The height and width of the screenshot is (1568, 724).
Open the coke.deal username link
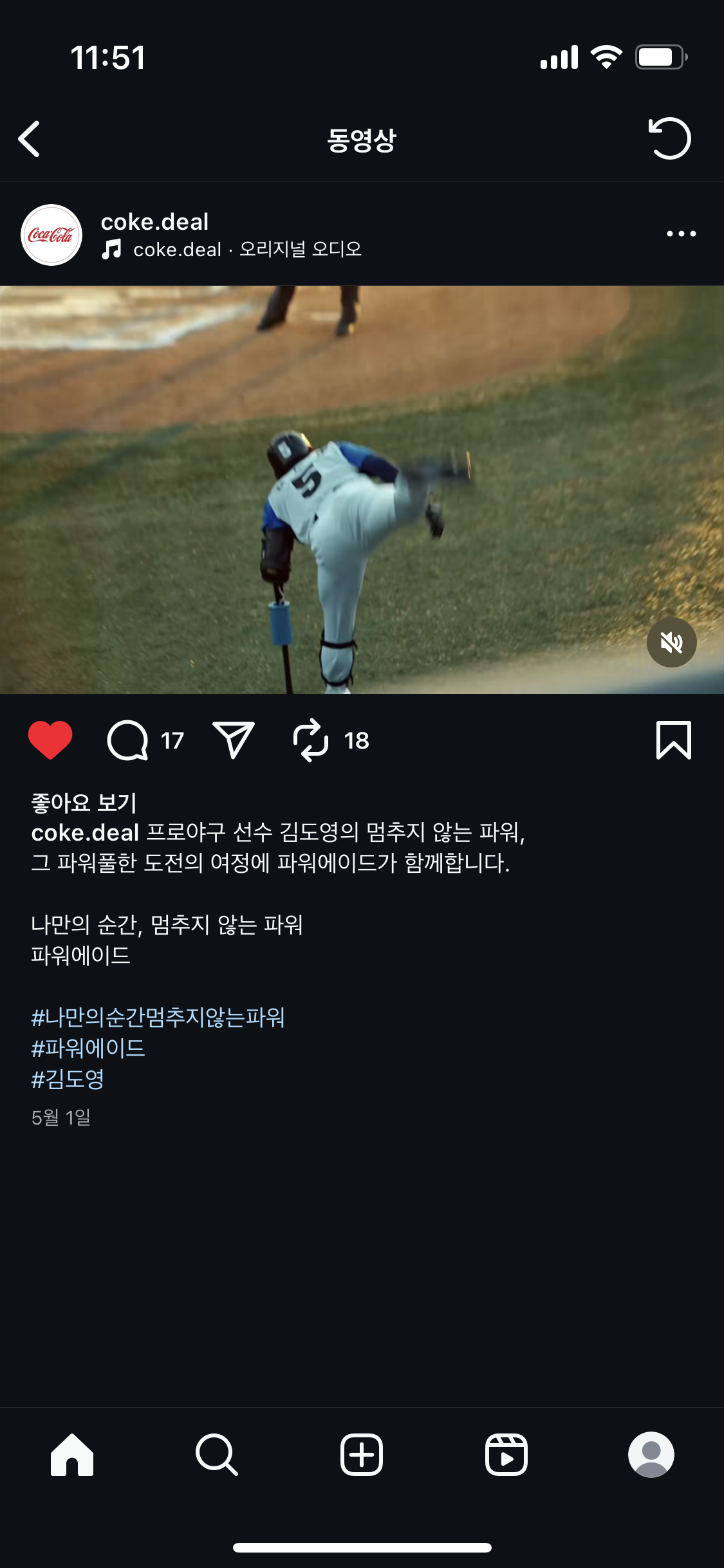154,221
